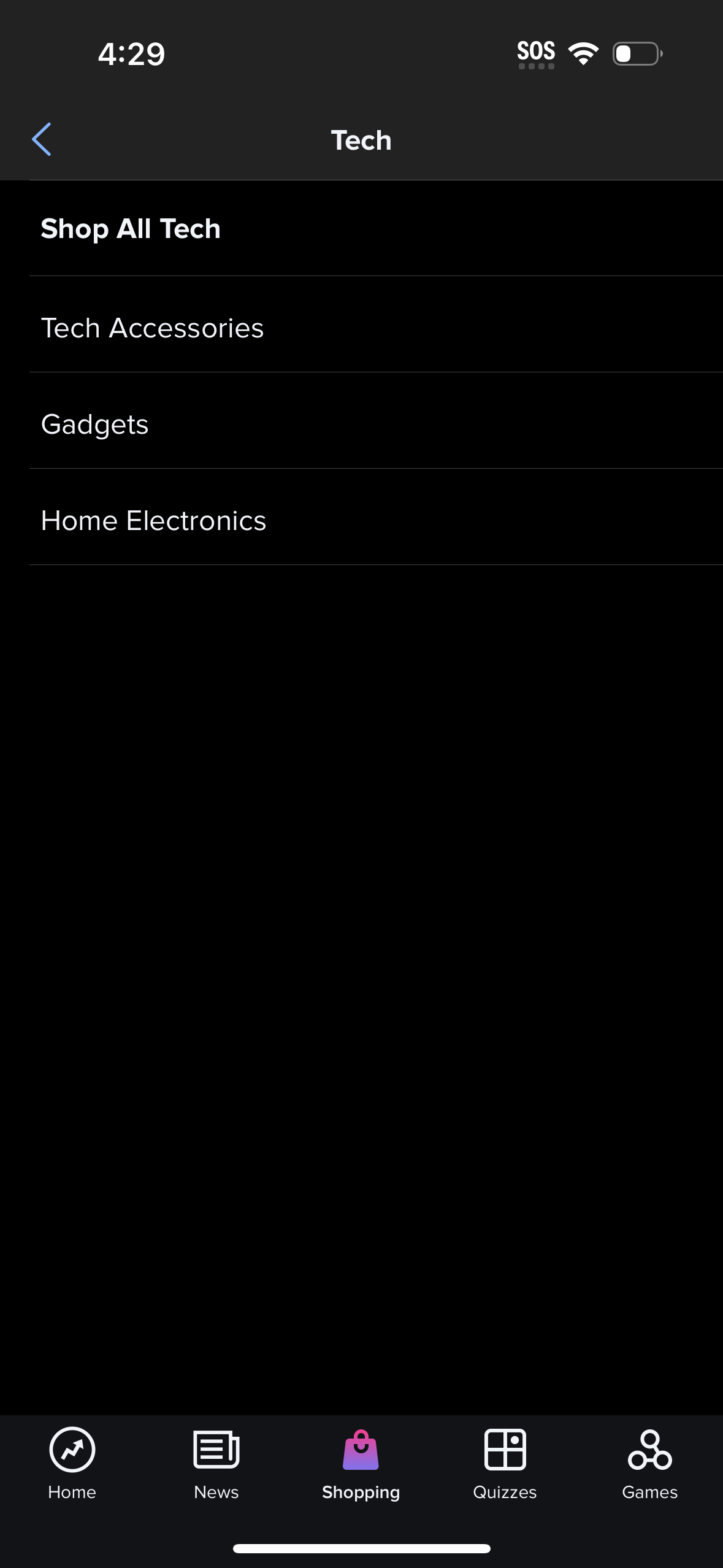Viewport: 723px width, 1568px height.
Task: Open the Tech Accessories category
Action: pos(152,328)
